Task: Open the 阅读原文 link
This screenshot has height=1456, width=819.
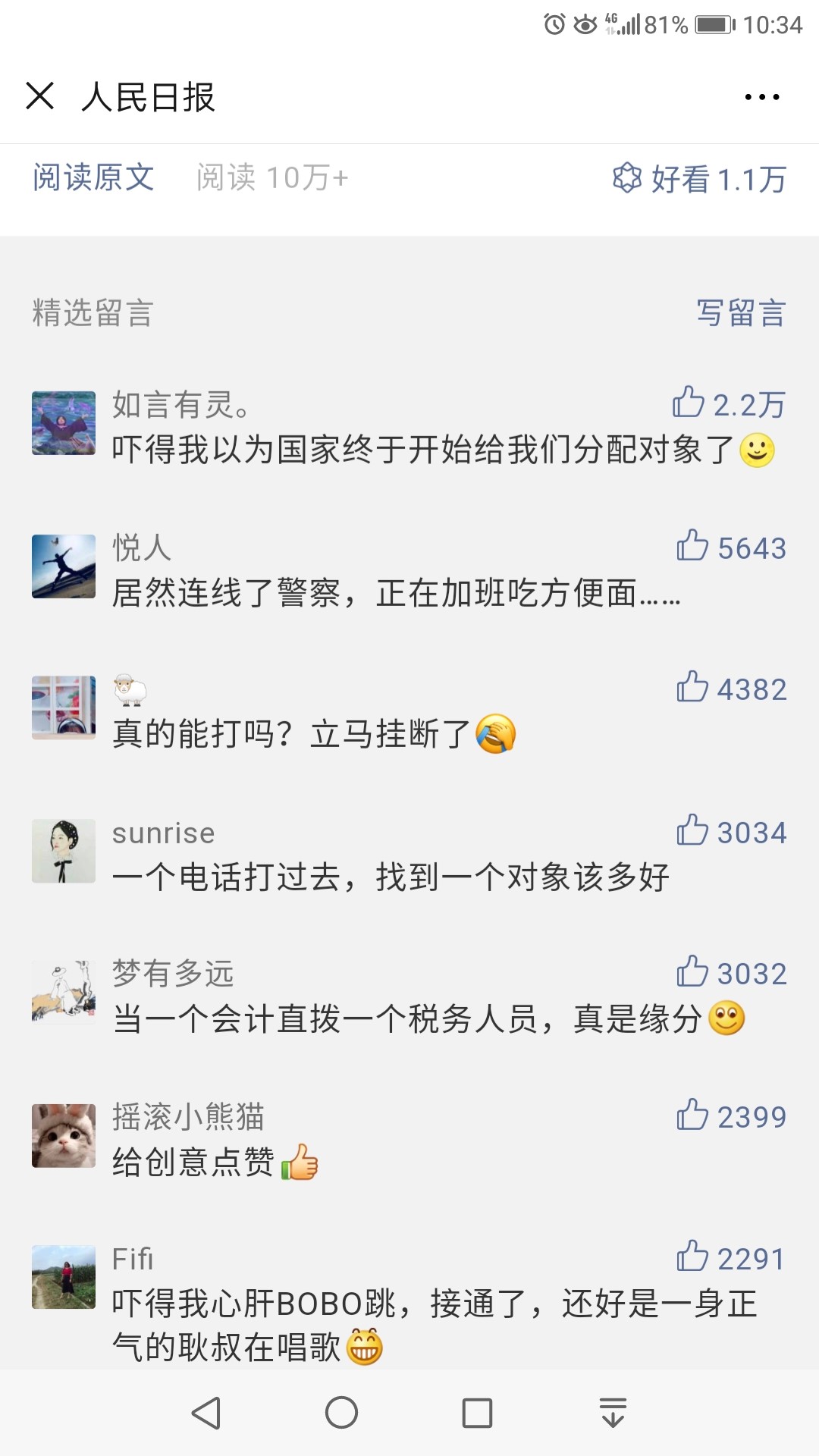Action: [93, 178]
